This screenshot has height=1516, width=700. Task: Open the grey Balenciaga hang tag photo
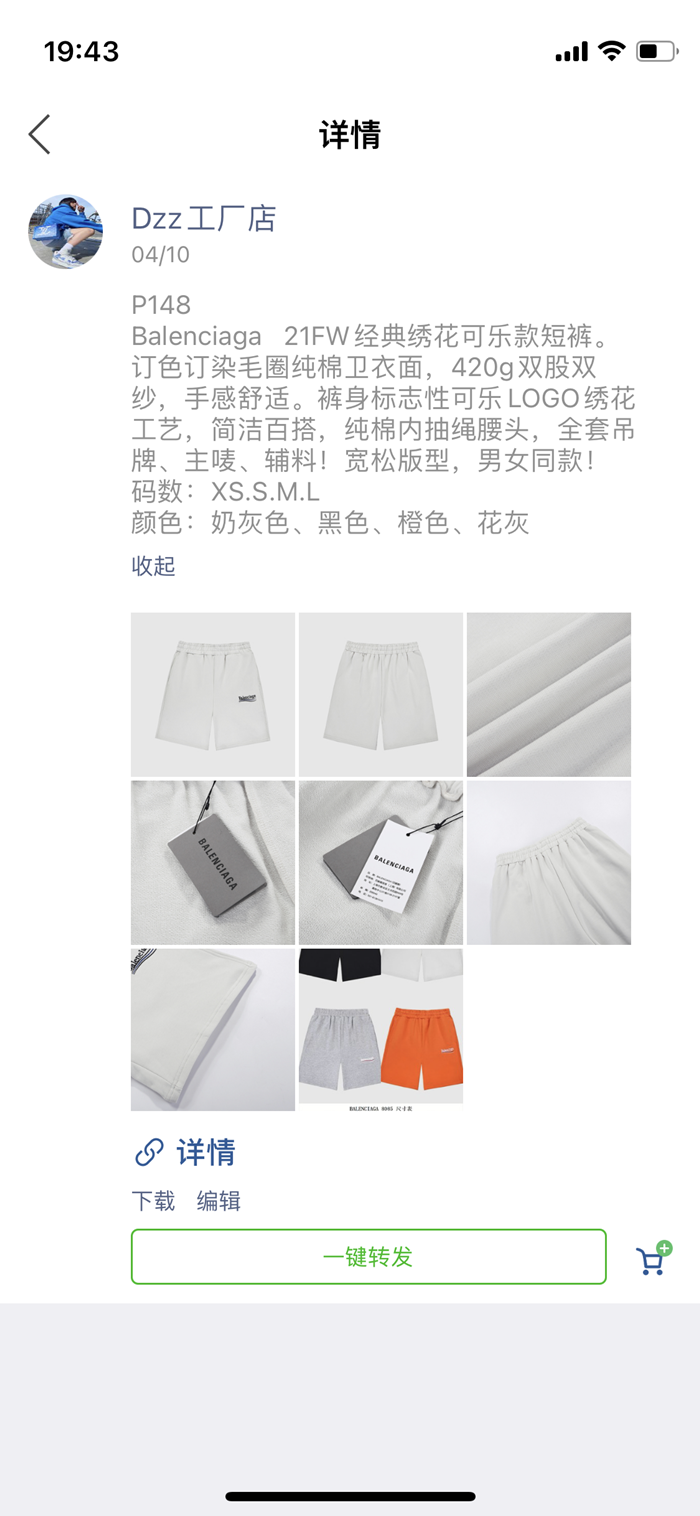[213, 862]
